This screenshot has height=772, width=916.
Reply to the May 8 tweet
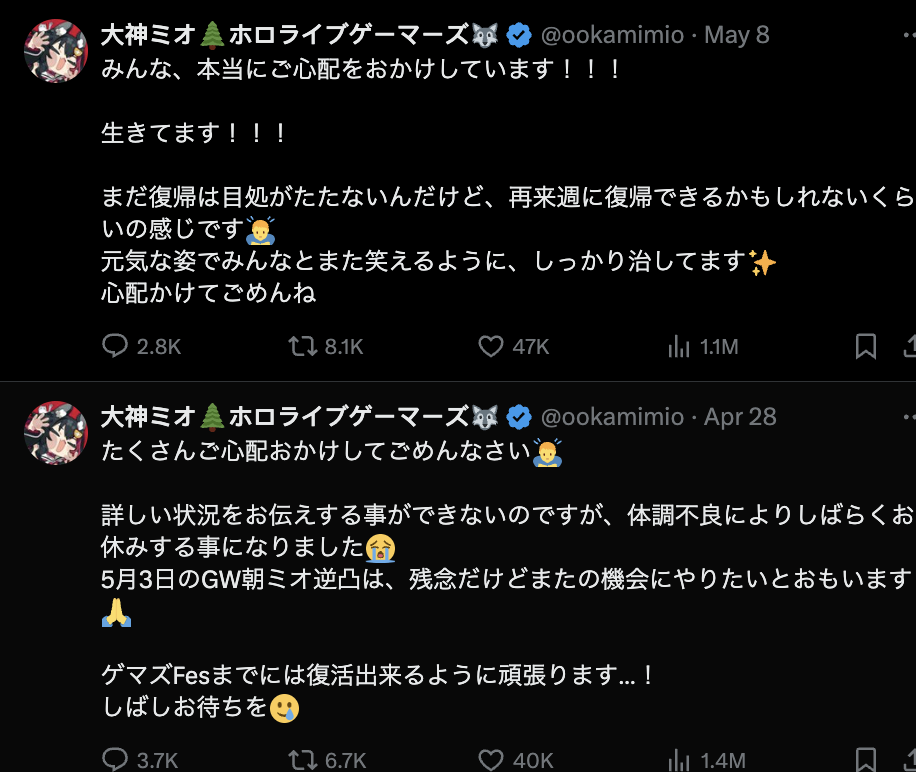pyautogui.click(x=116, y=347)
